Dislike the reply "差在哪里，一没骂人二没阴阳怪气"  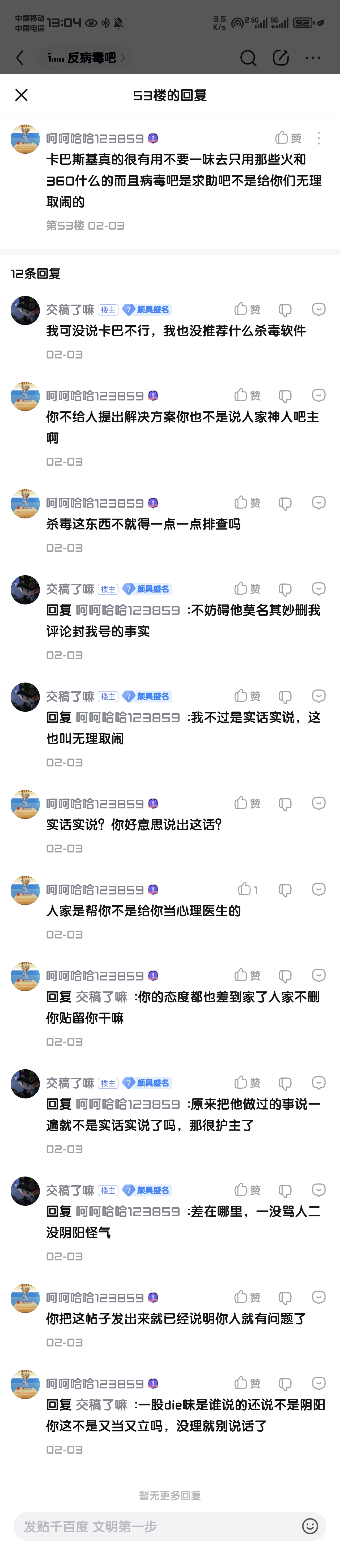click(x=284, y=1191)
